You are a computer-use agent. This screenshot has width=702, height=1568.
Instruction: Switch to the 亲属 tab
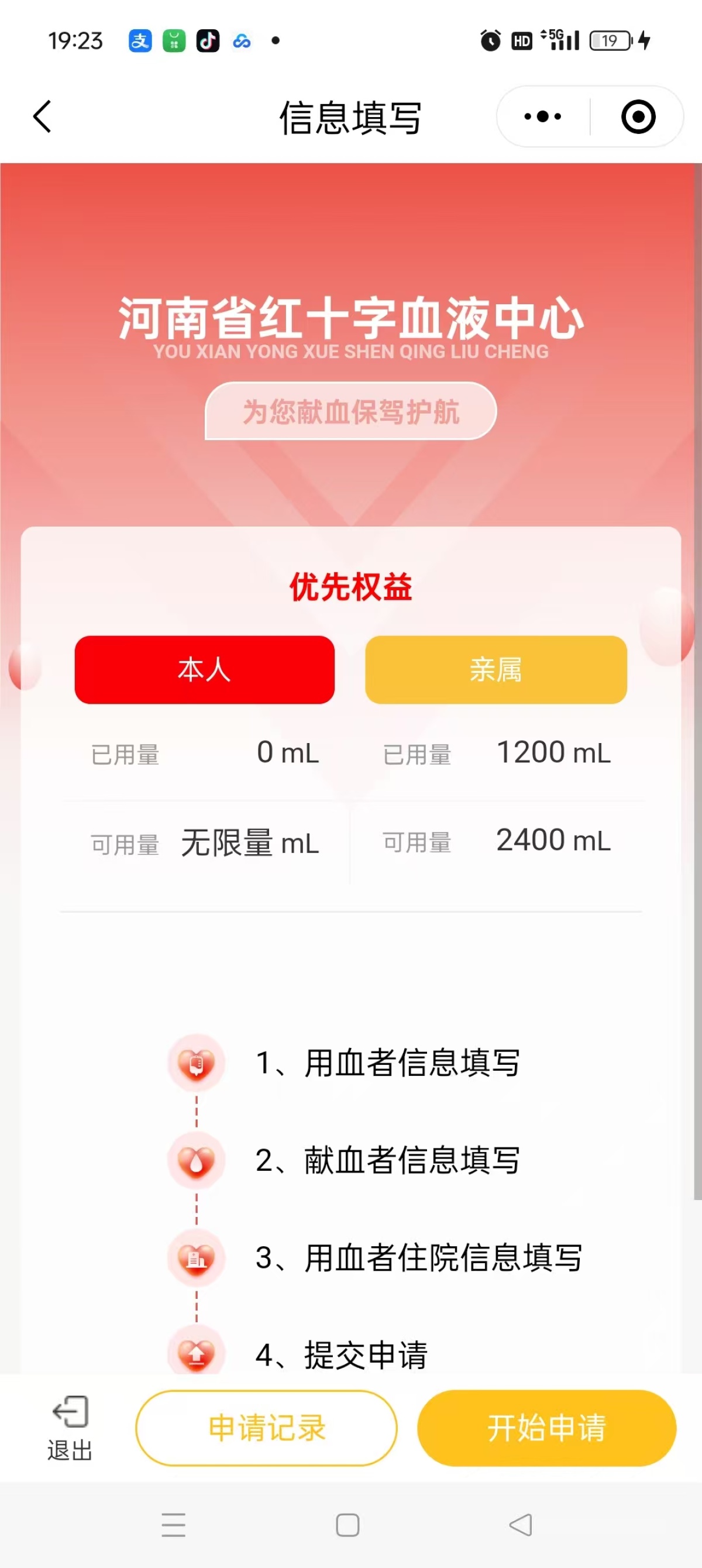(x=495, y=669)
